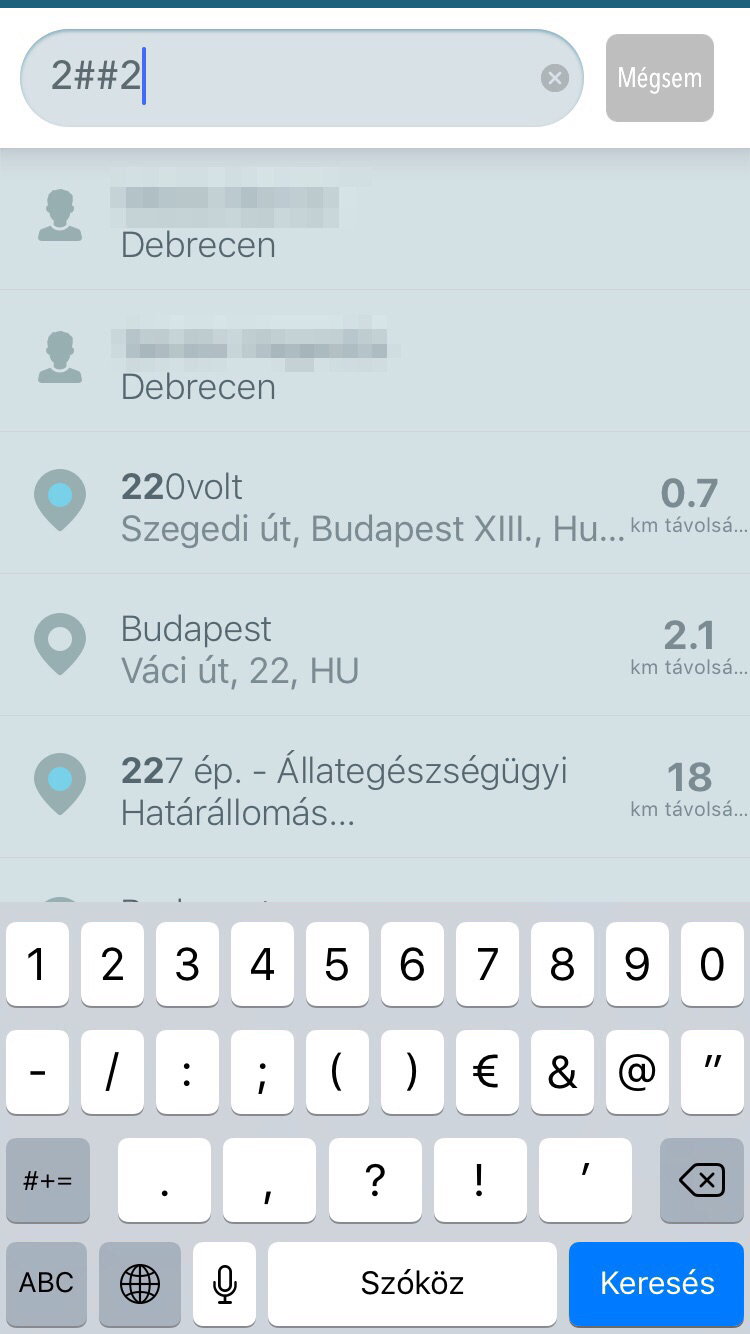Tap the Mégsem cancel button
750x1334 pixels.
(x=660, y=78)
